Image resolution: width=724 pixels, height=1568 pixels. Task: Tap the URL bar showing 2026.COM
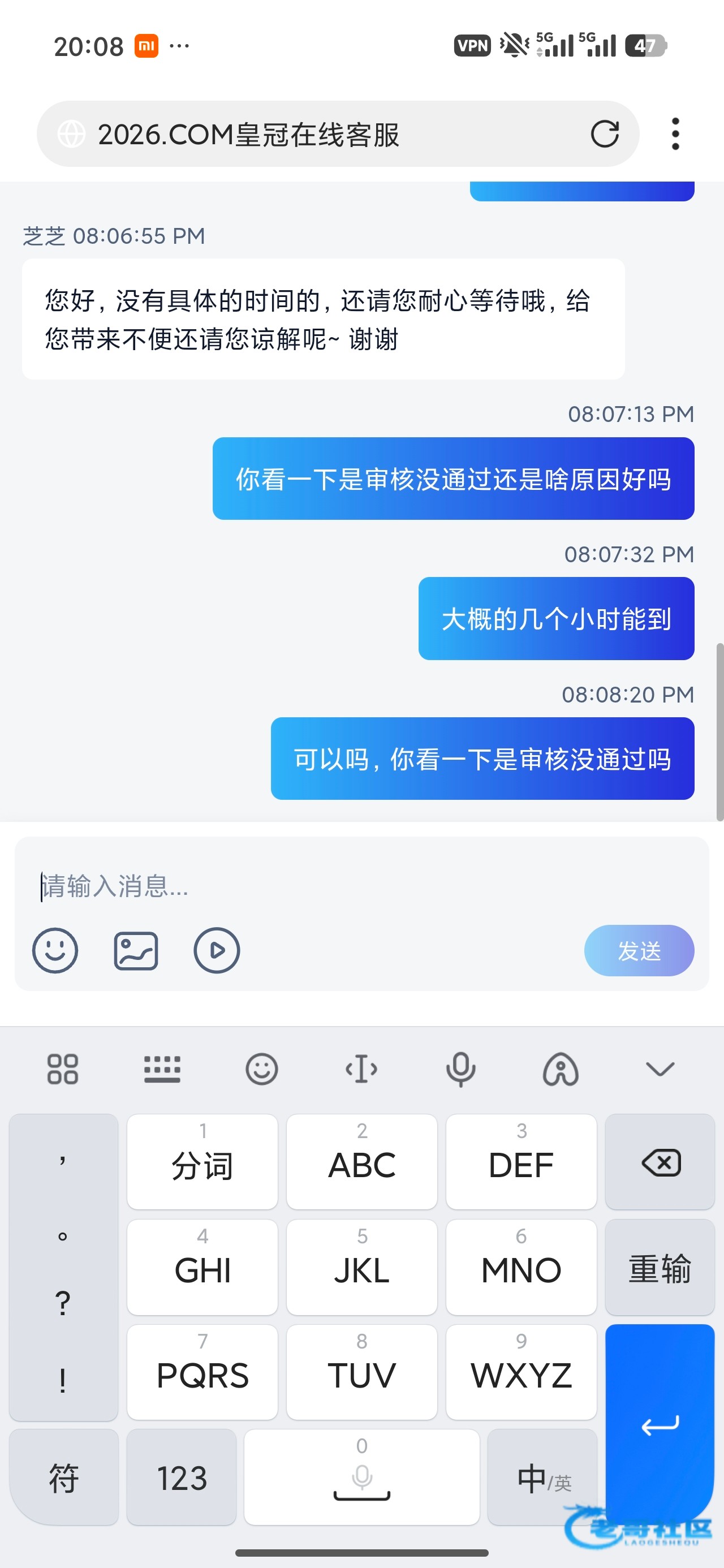point(317,134)
